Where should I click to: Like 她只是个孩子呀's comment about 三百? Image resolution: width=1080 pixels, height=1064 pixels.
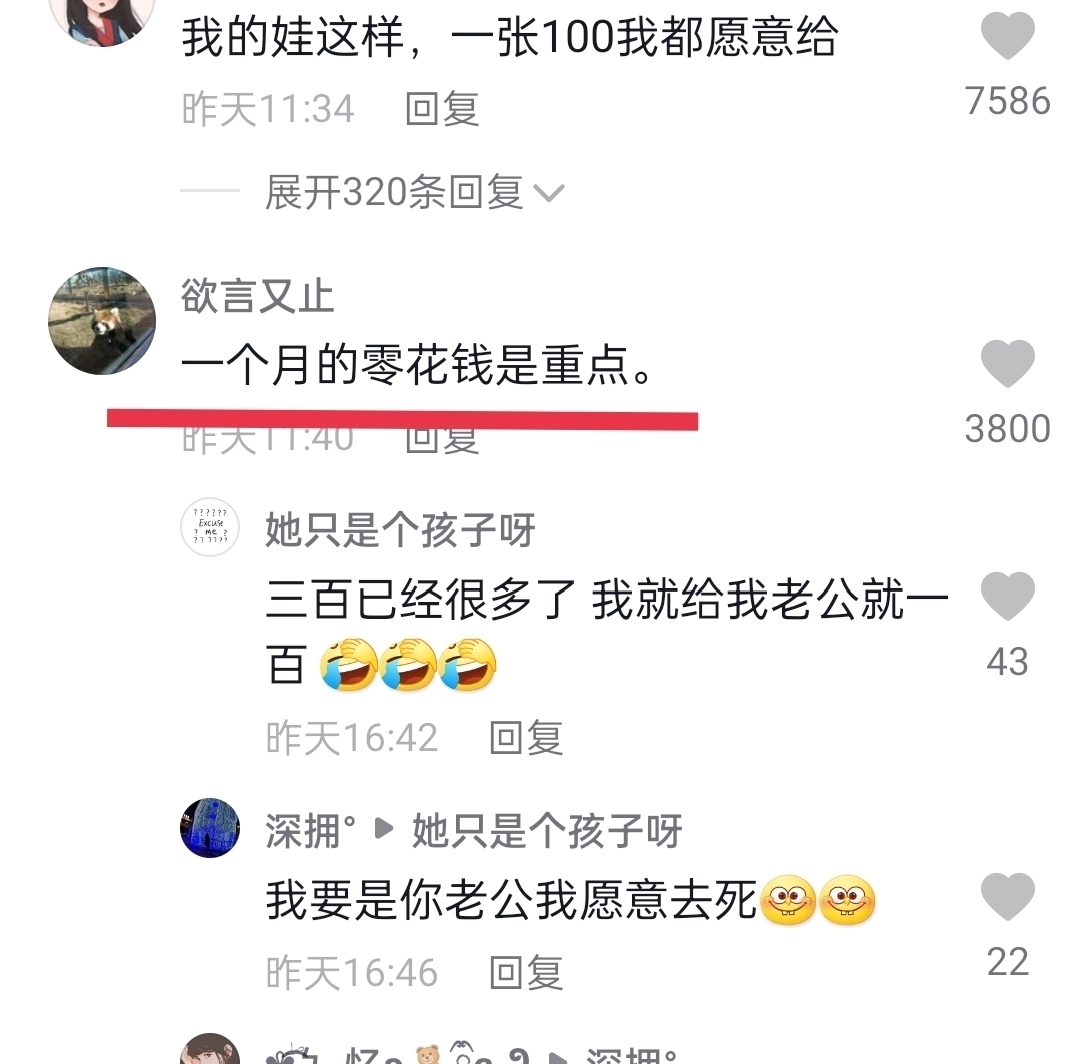(1007, 597)
